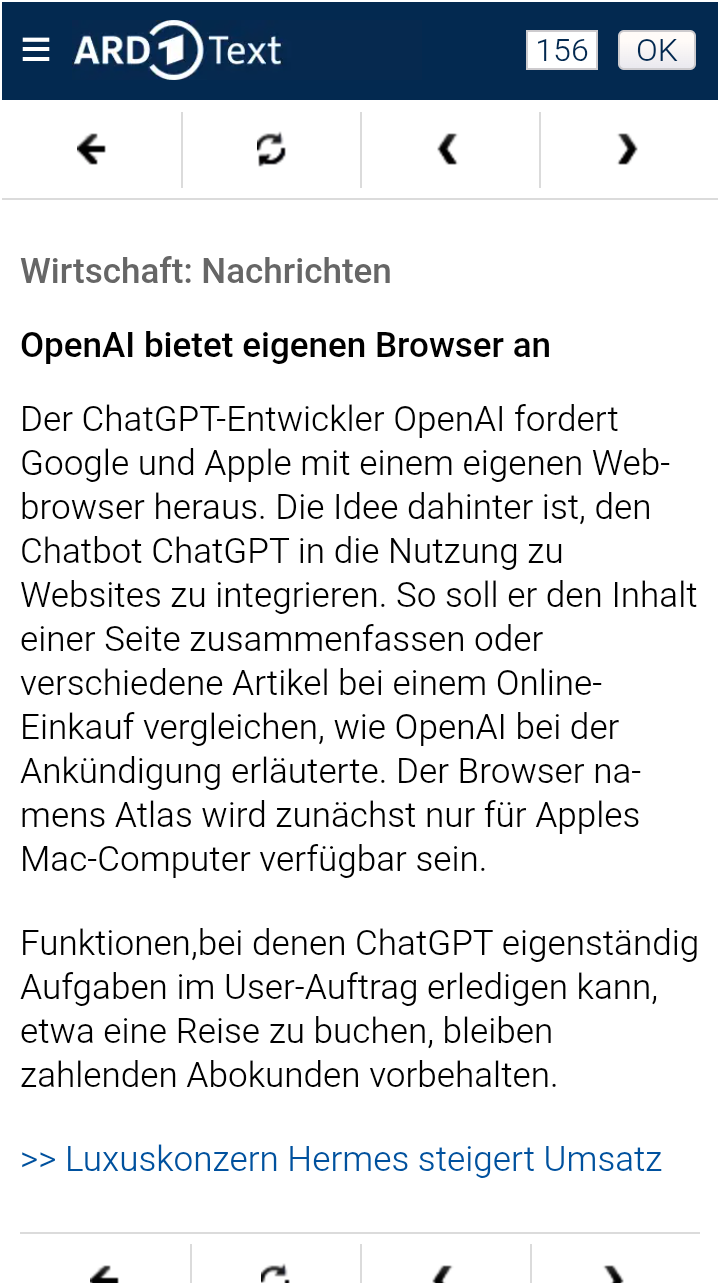Go back using the top left arrow
Image resolution: width=720 pixels, height=1283 pixels.
[x=91, y=150]
